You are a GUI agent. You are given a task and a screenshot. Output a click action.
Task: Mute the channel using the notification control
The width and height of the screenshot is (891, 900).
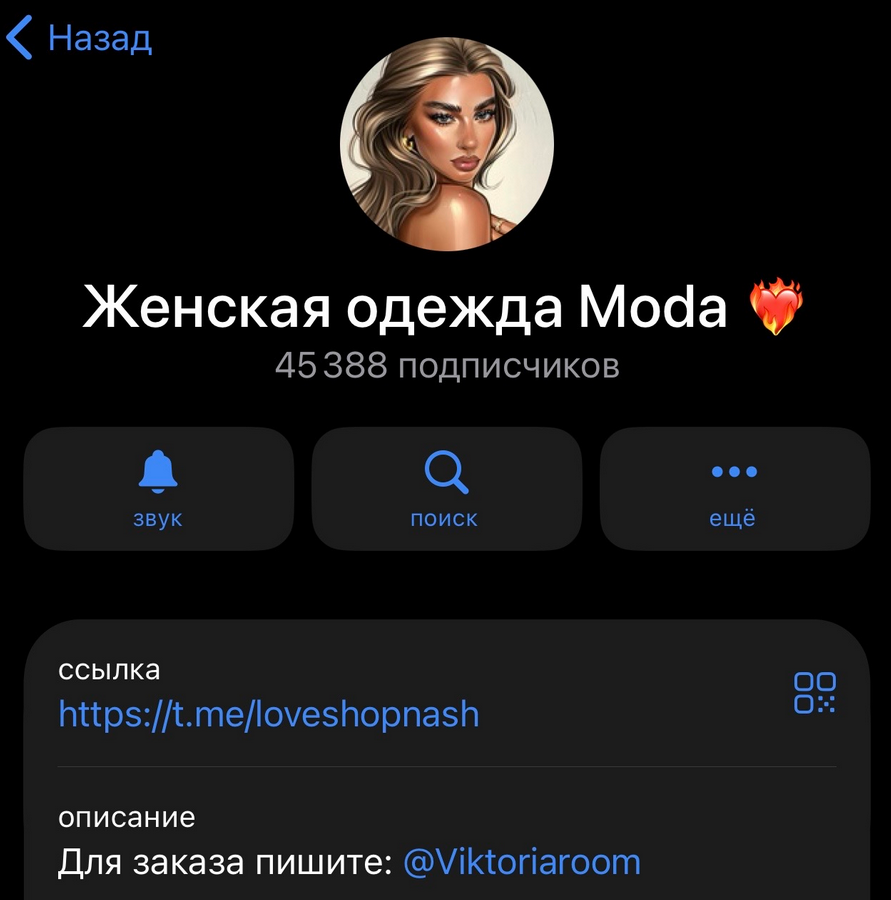click(159, 489)
